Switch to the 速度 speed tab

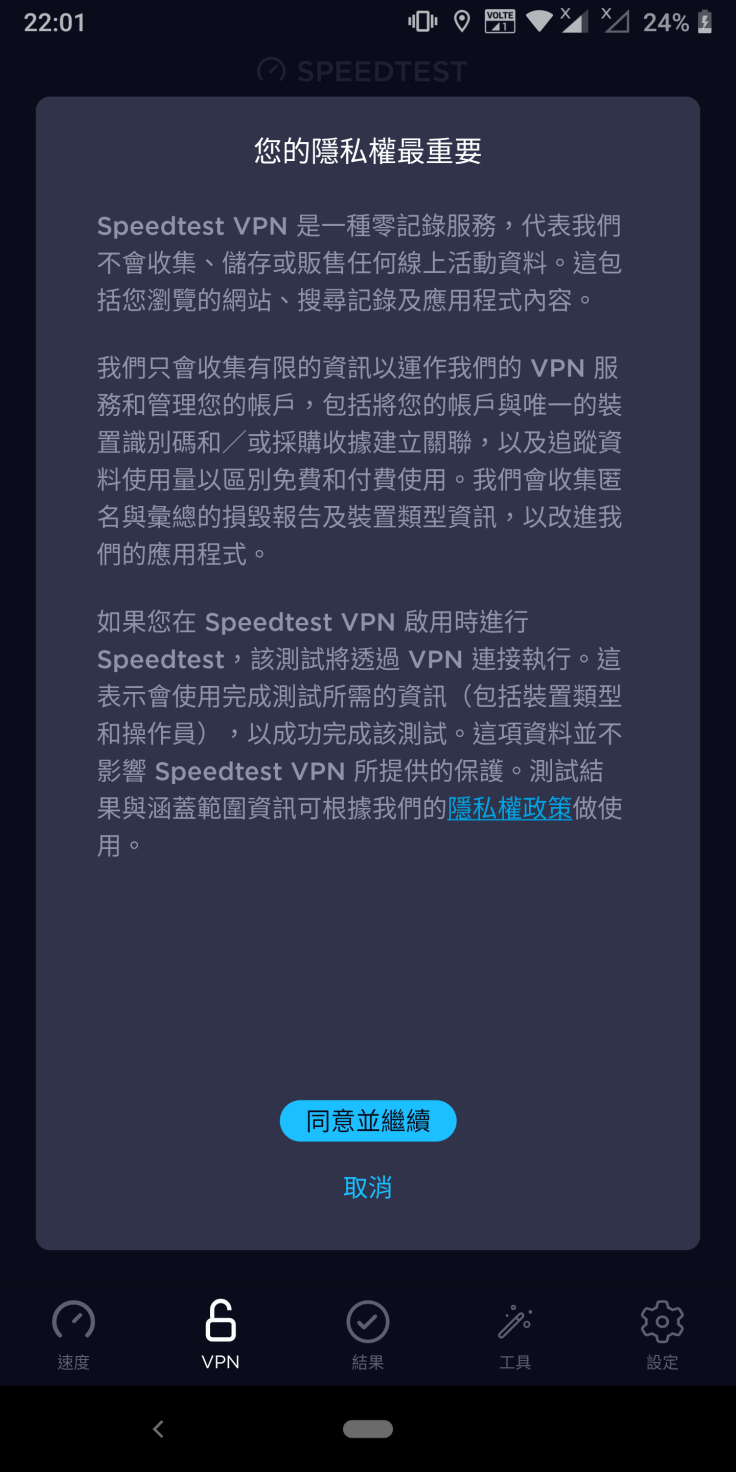tap(73, 1334)
